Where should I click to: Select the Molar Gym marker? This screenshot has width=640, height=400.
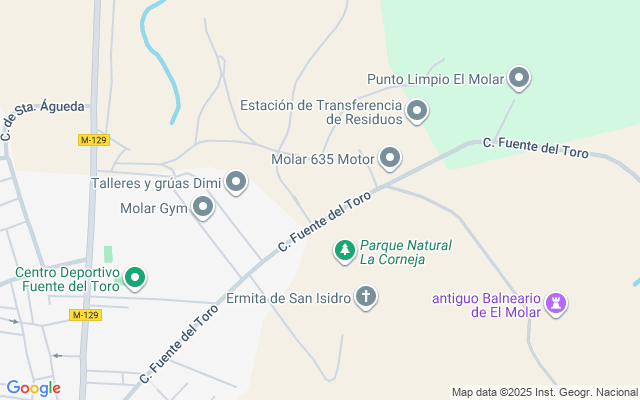point(203,208)
